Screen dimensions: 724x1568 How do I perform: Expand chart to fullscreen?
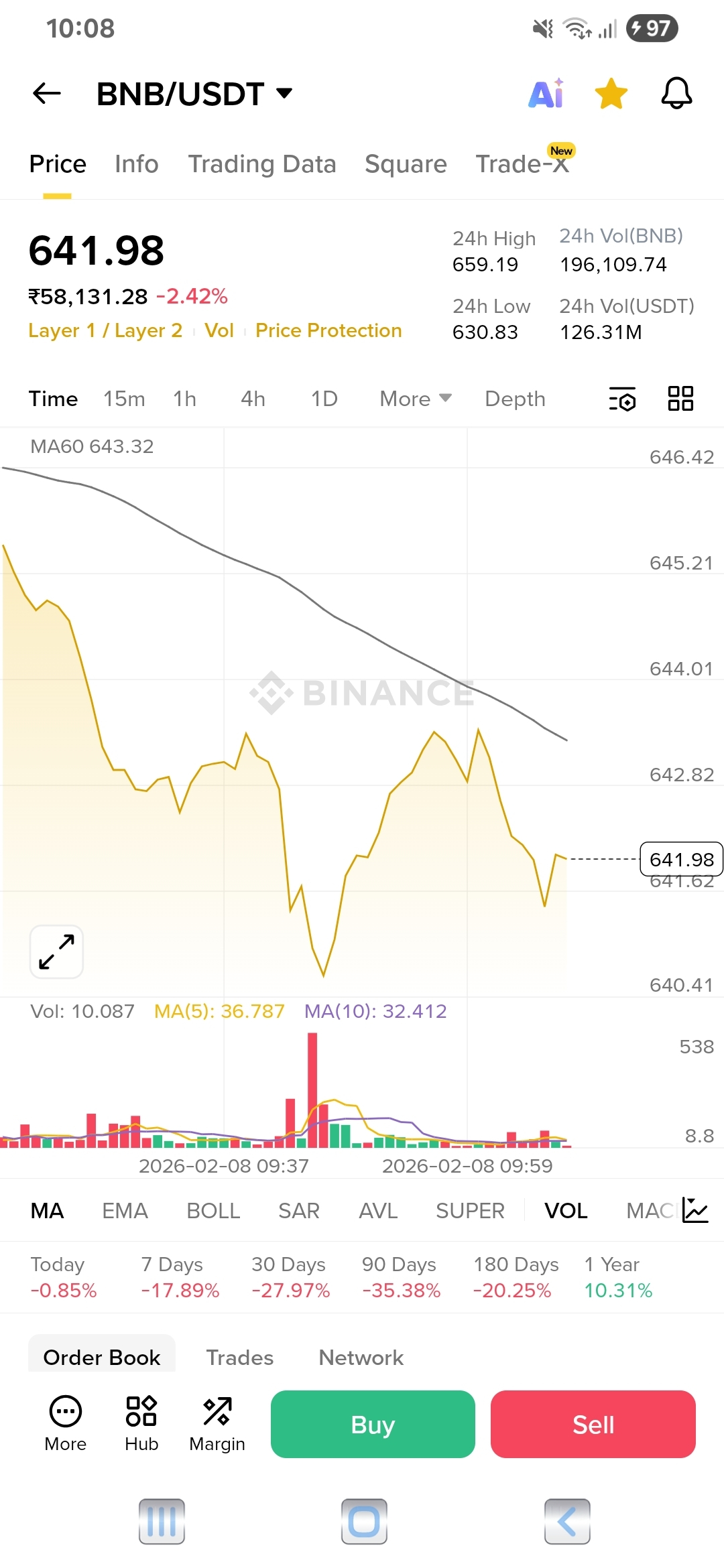click(x=56, y=952)
